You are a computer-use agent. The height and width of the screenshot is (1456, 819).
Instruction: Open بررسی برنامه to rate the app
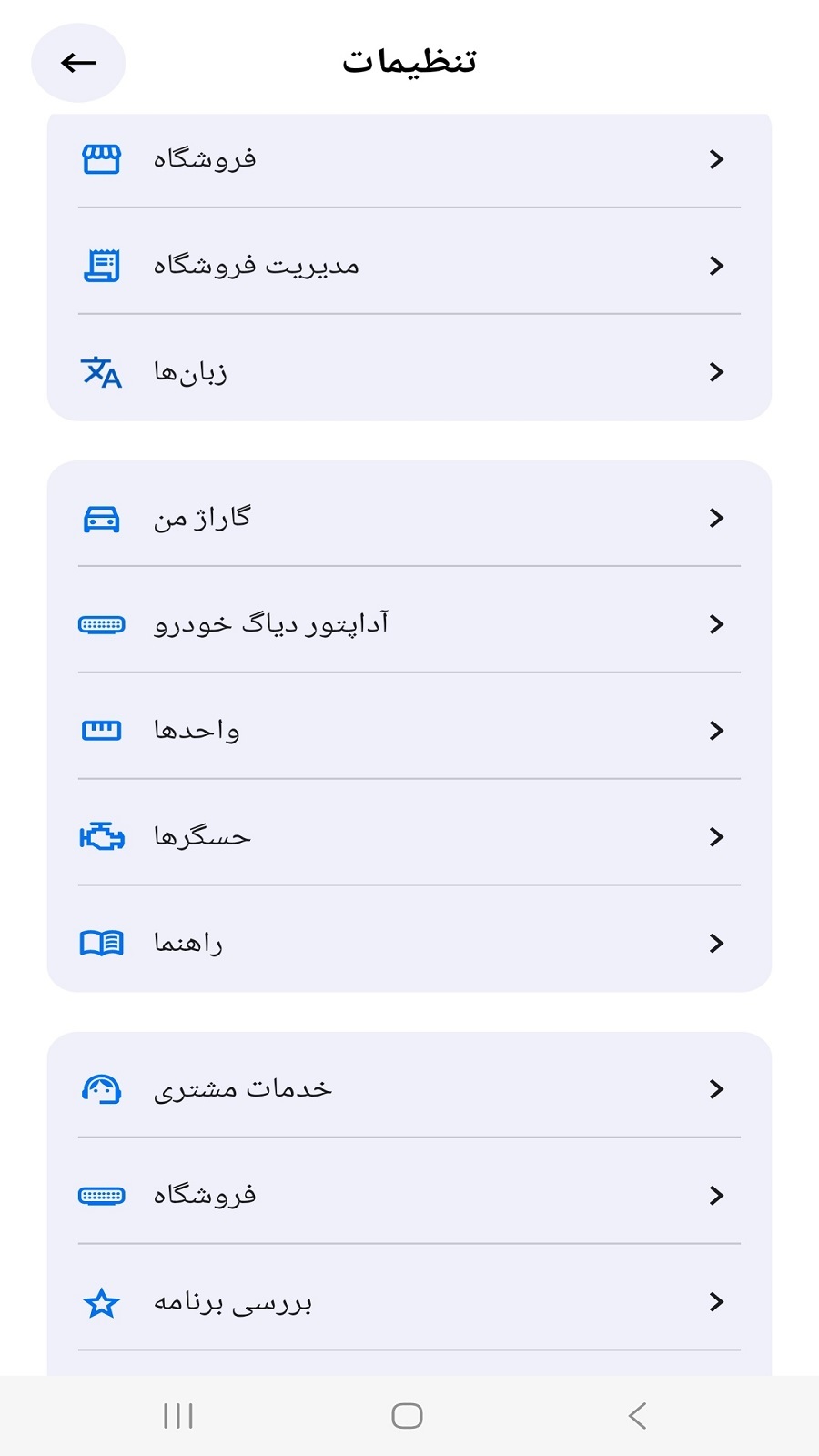click(409, 1302)
